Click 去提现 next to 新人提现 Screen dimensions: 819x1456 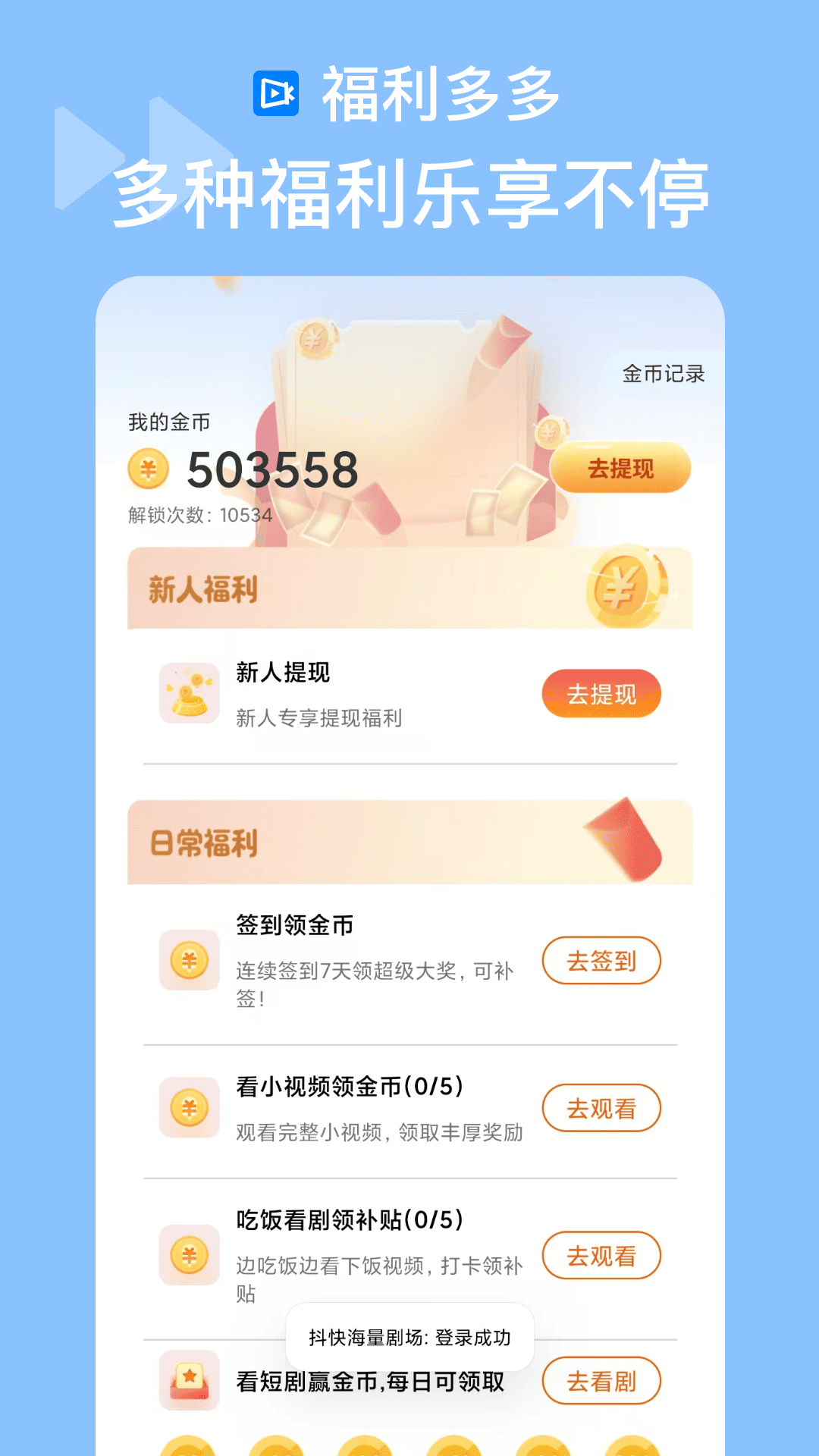click(601, 692)
